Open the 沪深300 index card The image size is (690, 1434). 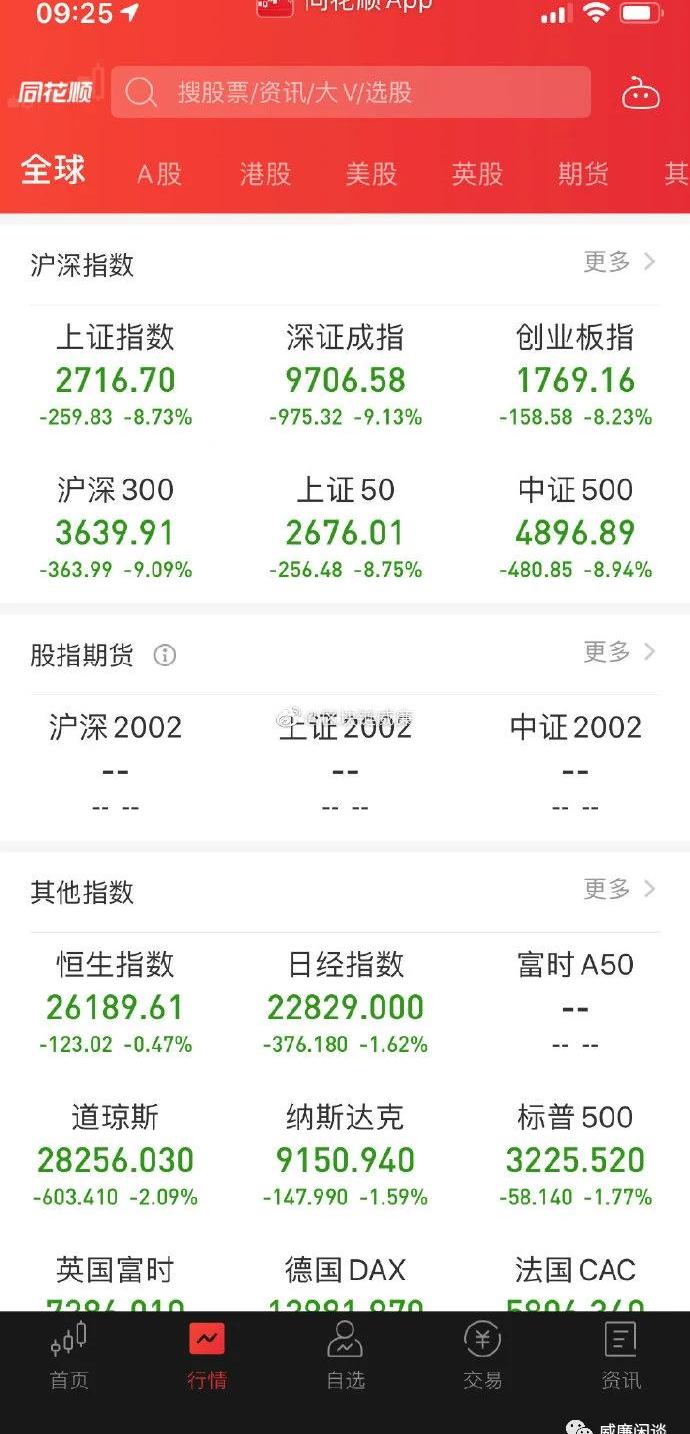[x=115, y=526]
